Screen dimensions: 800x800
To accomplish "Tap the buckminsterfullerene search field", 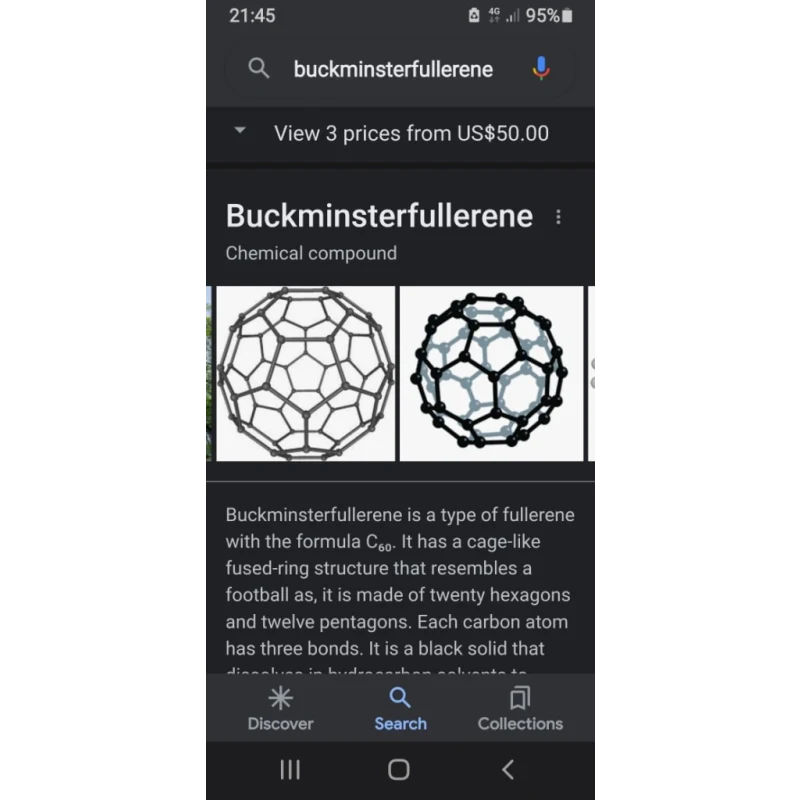I will pyautogui.click(x=392, y=69).
